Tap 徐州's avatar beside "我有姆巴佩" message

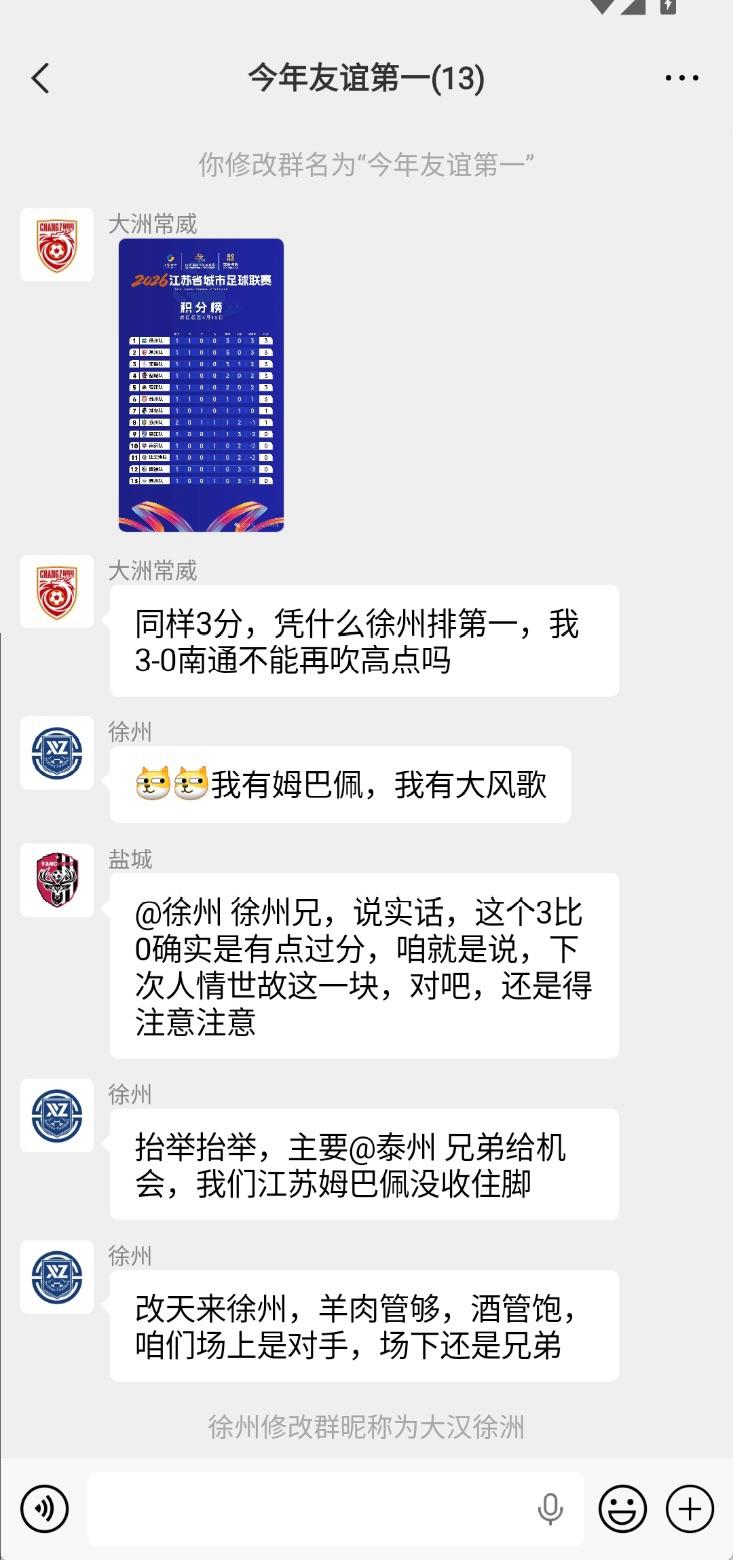[x=57, y=753]
